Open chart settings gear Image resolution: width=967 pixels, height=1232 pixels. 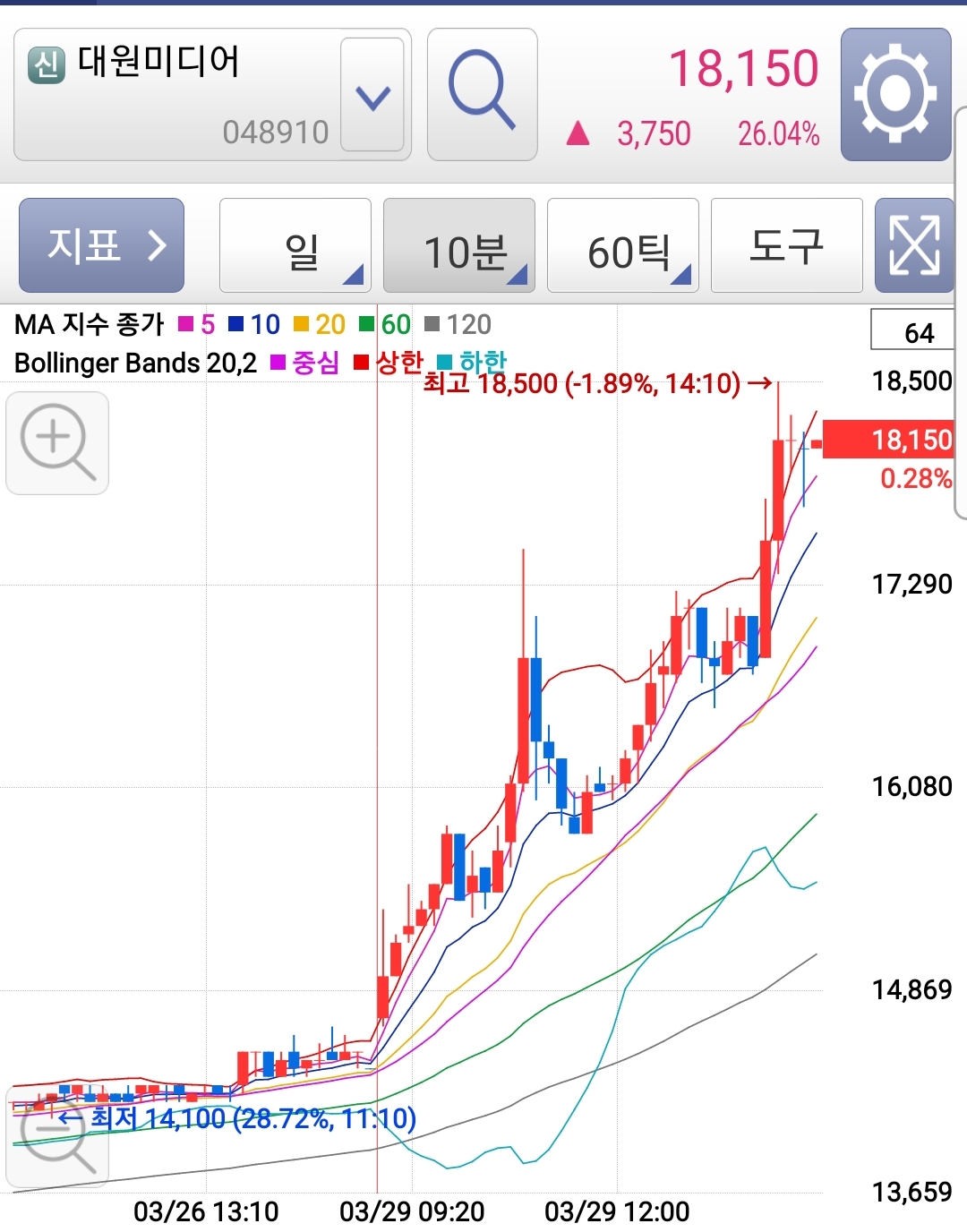895,94
